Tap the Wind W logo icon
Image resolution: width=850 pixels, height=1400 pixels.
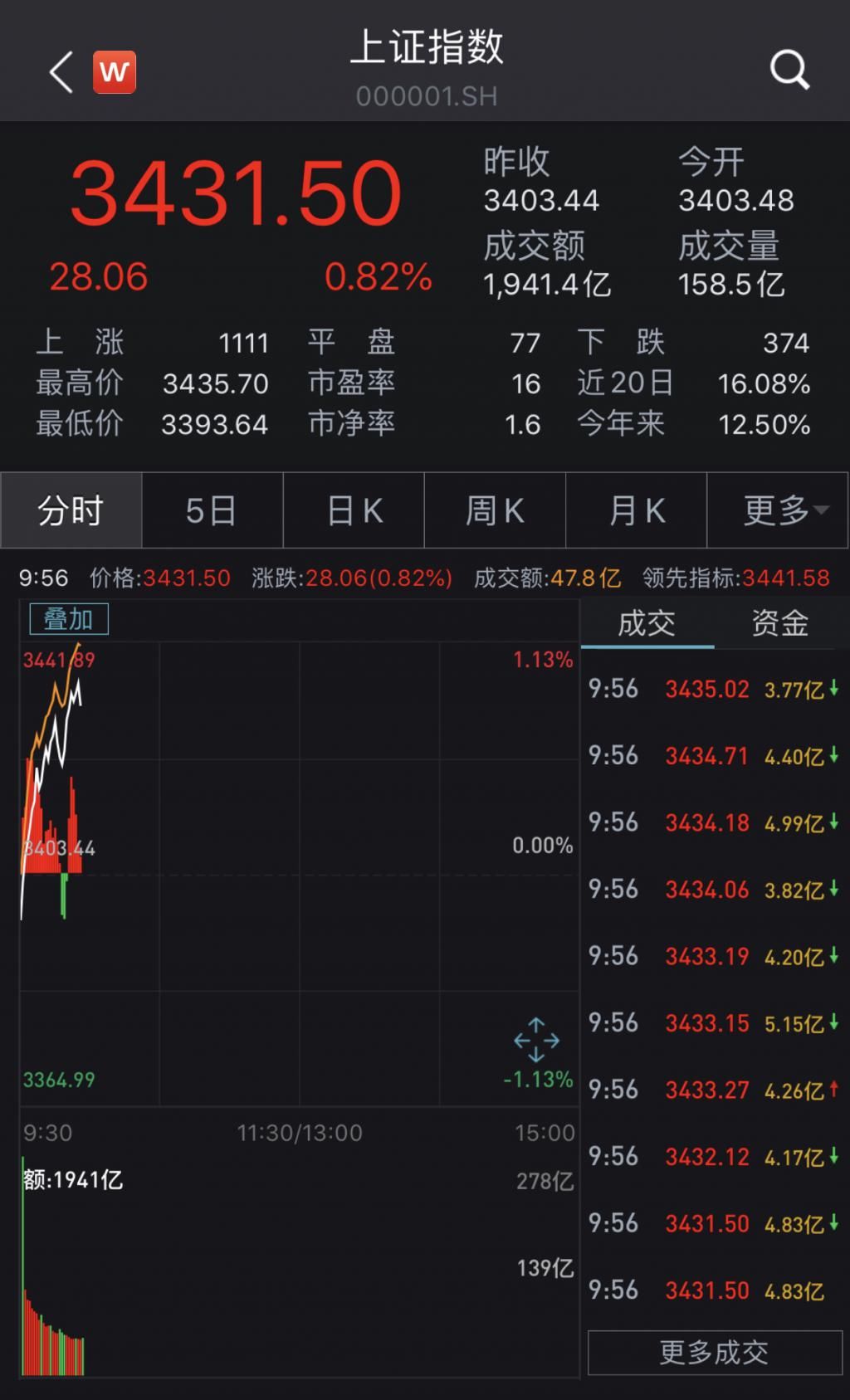[115, 70]
